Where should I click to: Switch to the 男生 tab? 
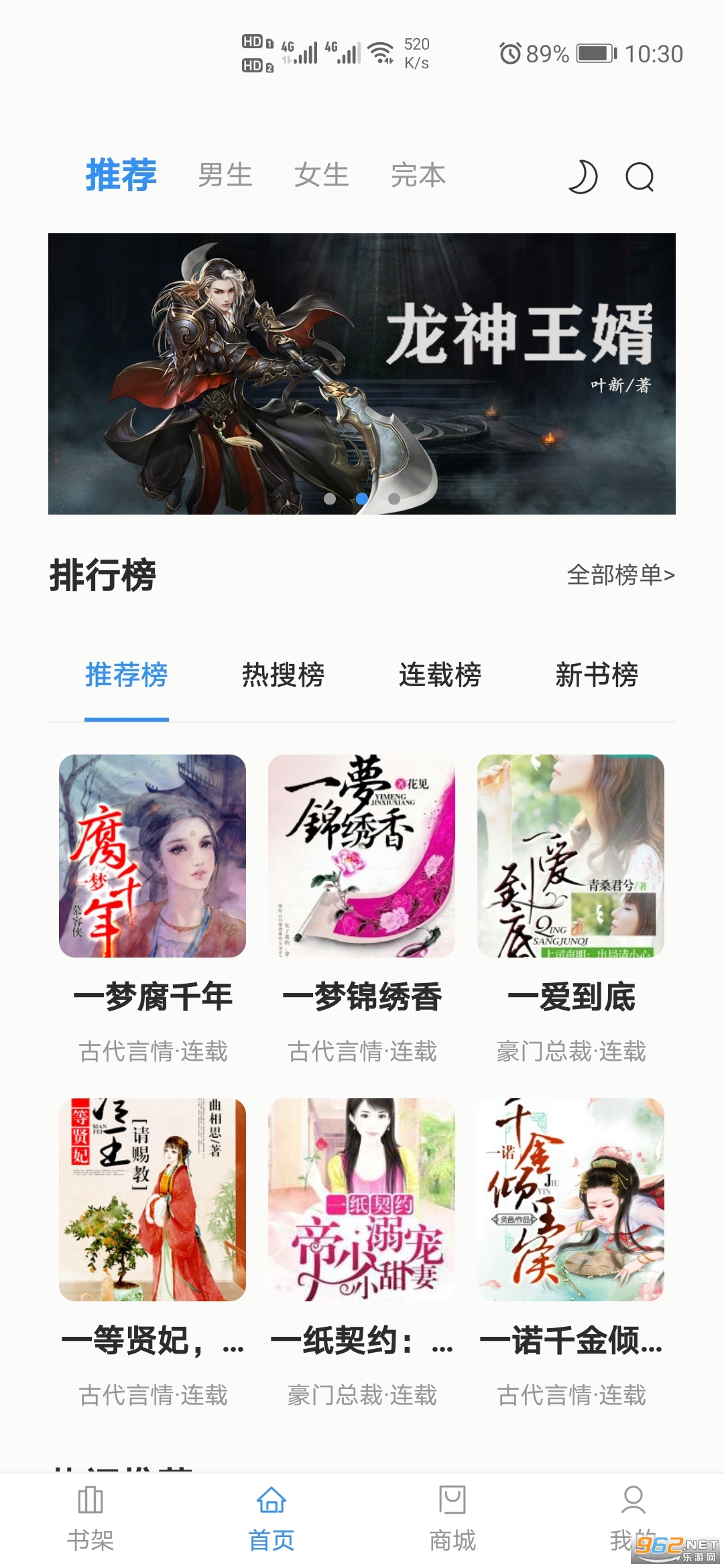(x=225, y=176)
